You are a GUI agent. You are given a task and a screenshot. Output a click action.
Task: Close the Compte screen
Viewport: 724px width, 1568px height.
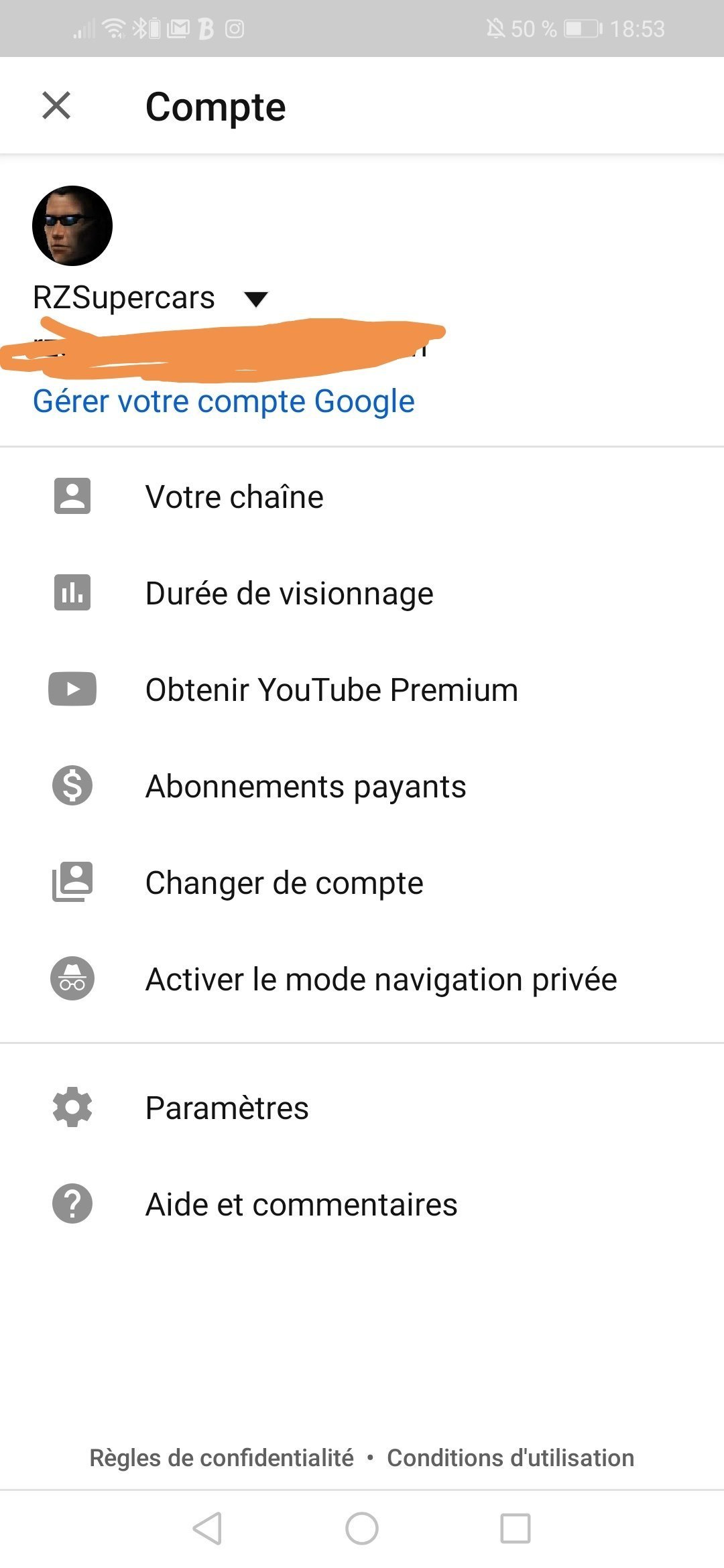tap(56, 106)
